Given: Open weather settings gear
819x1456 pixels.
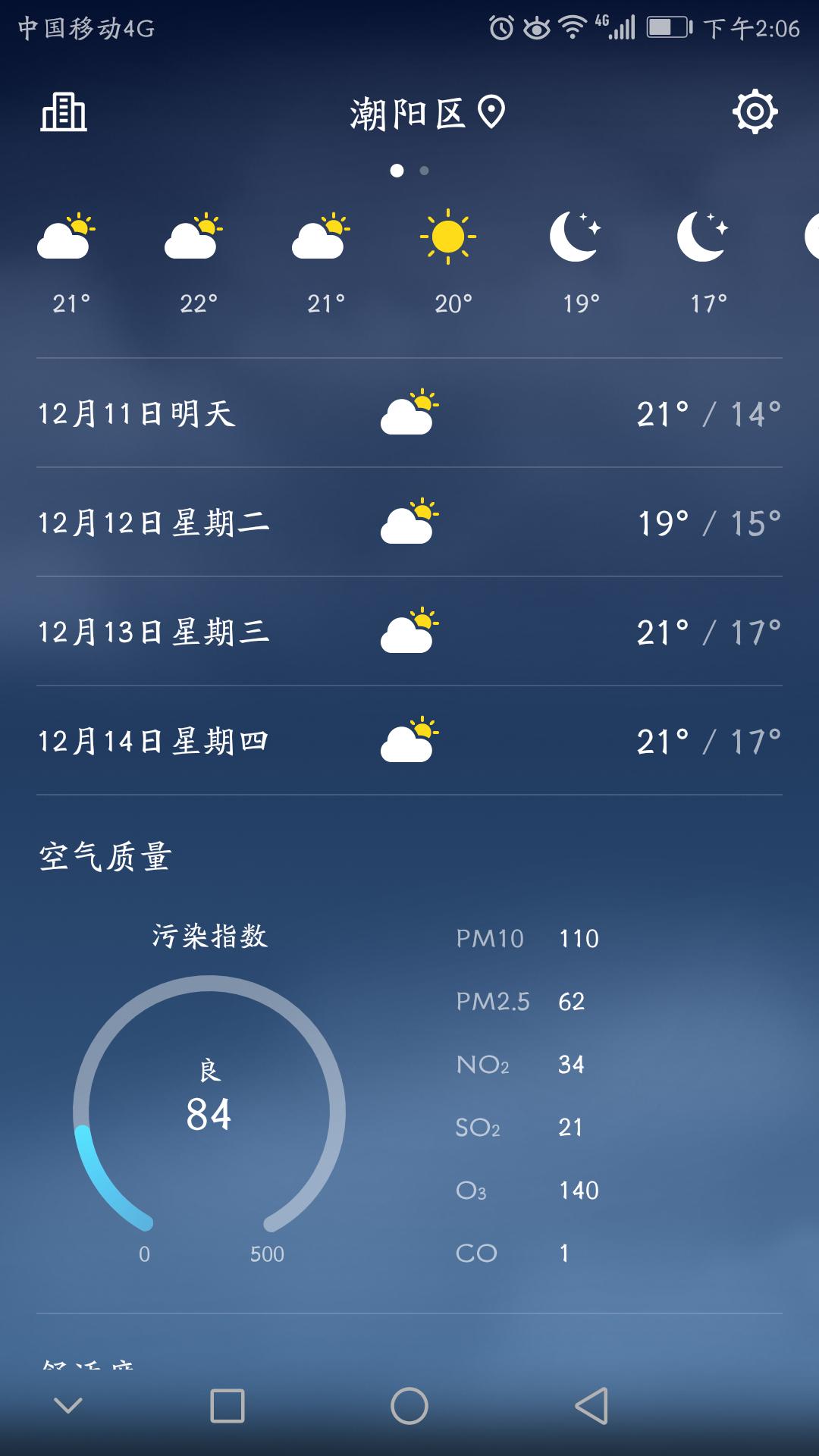Looking at the screenshot, I should 755,112.
